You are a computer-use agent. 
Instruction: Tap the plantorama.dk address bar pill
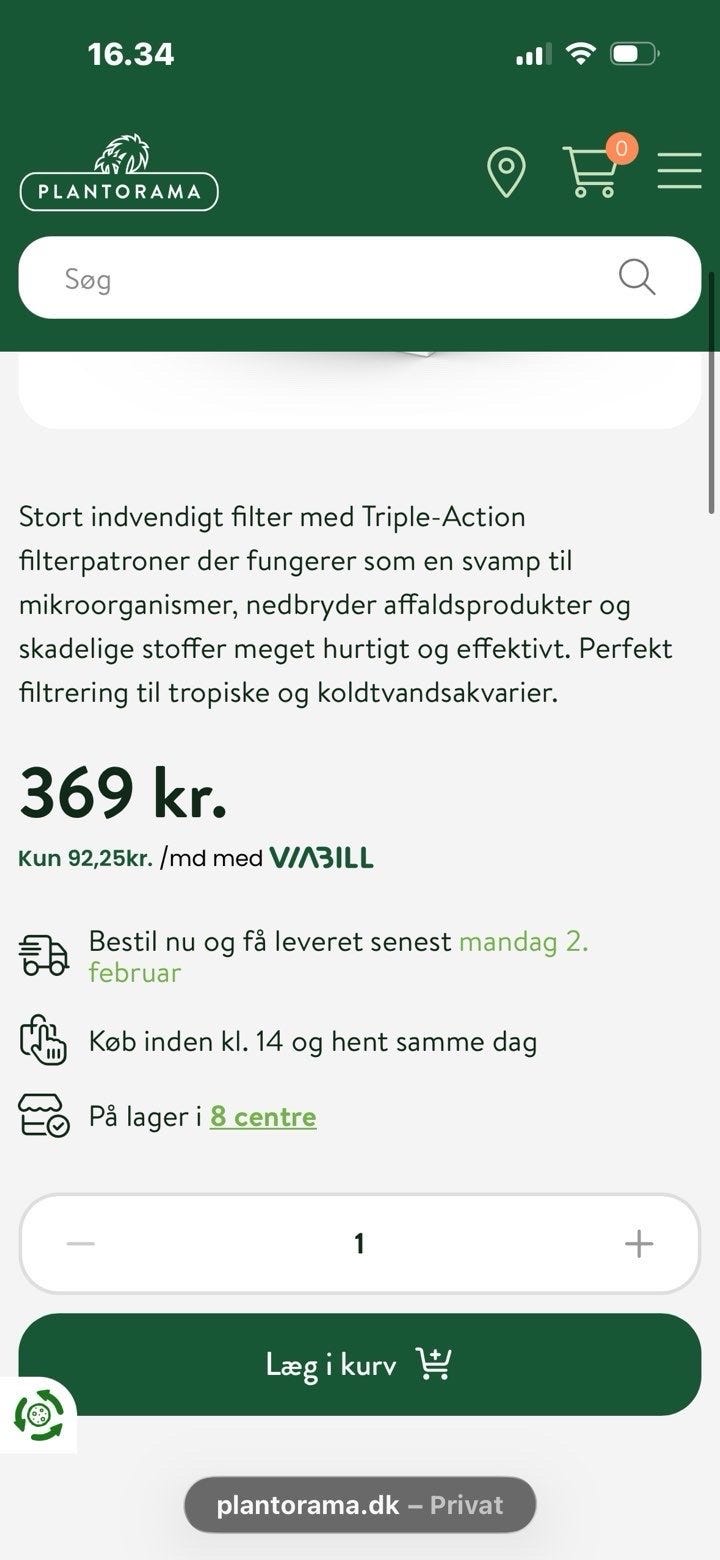coord(360,1505)
